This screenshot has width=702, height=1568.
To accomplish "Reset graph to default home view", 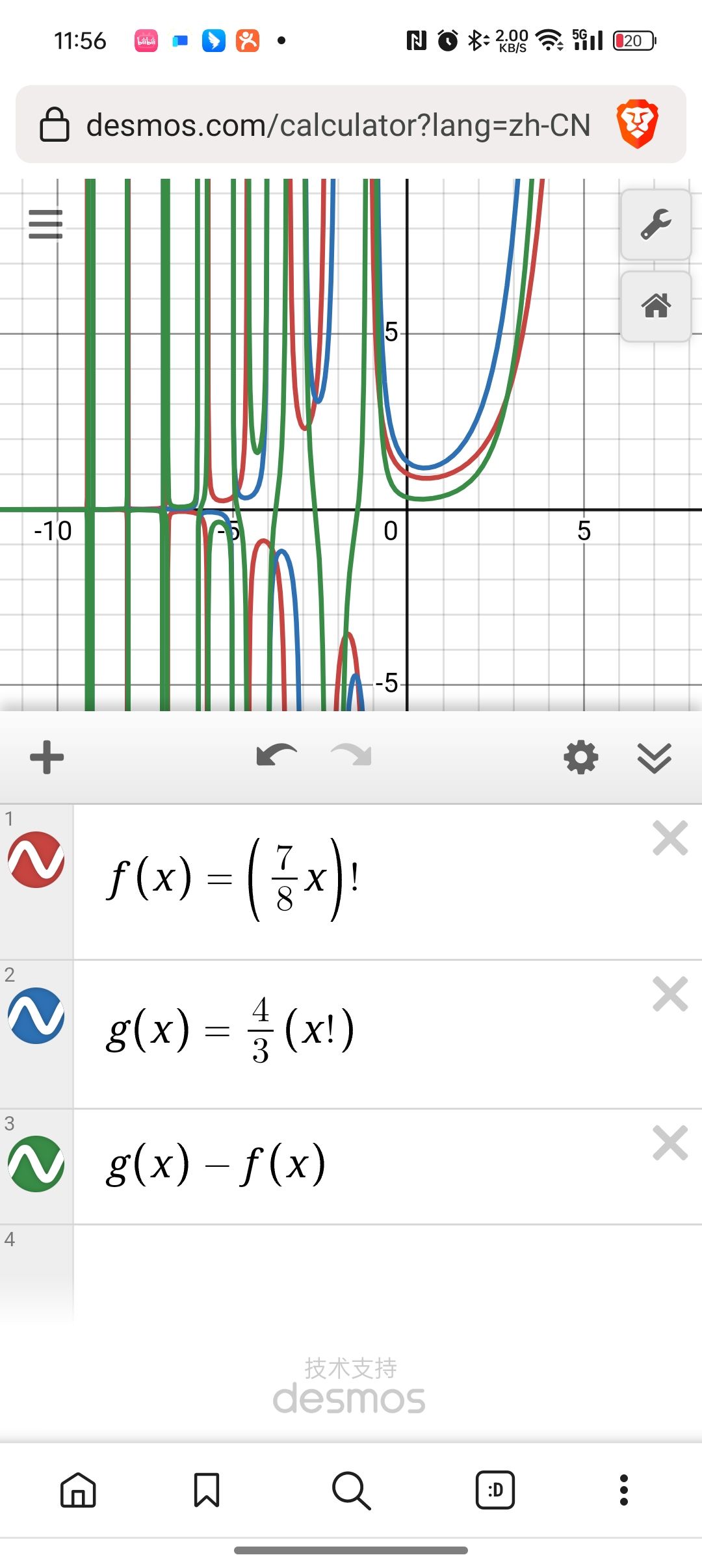I will pyautogui.click(x=655, y=306).
